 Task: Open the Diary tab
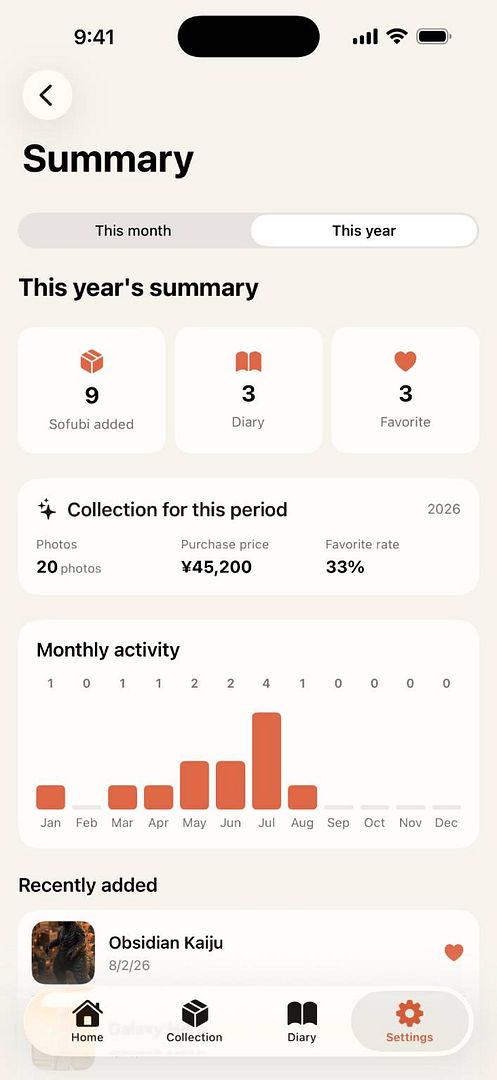302,1021
